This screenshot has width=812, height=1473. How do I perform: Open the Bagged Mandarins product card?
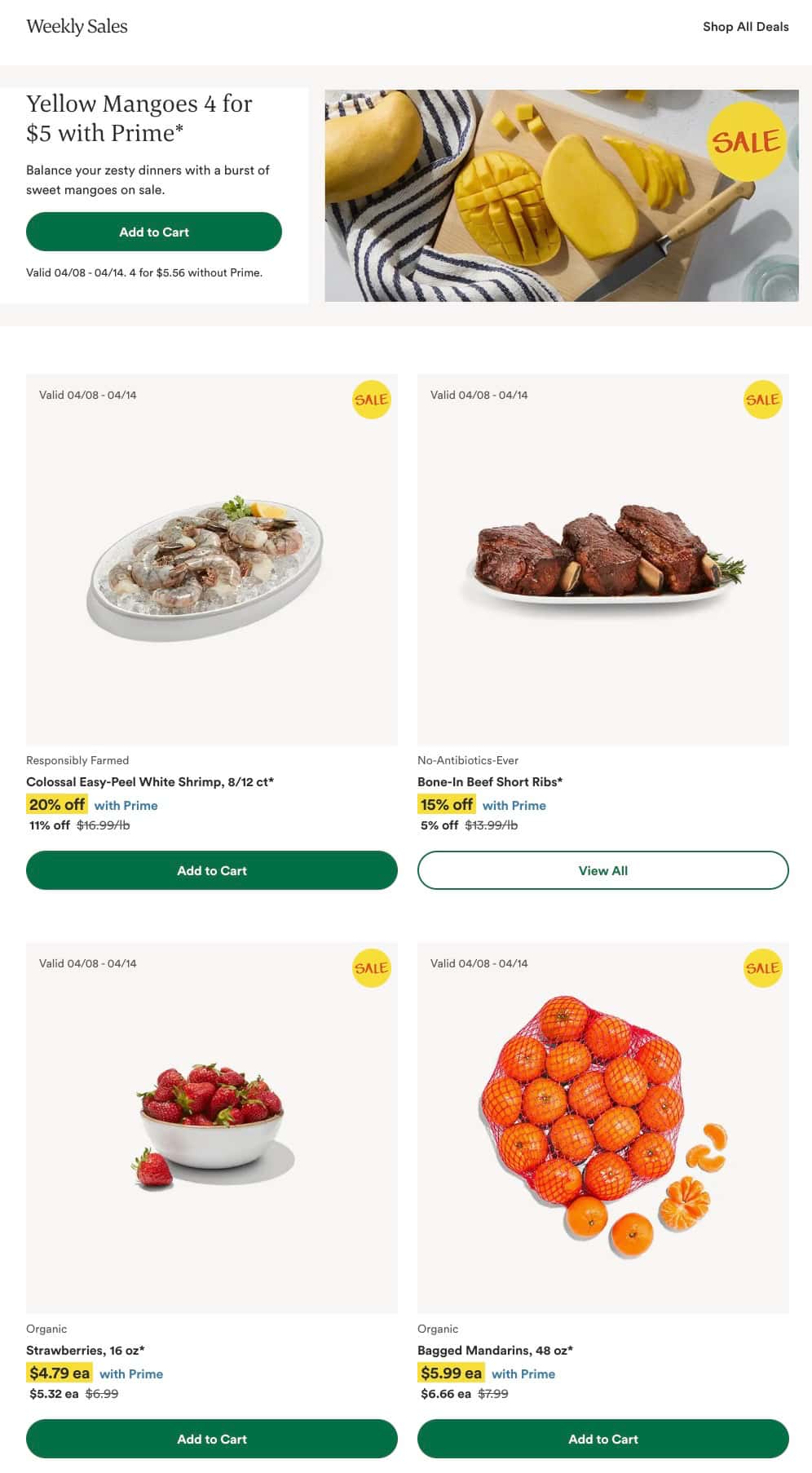(x=602, y=1127)
